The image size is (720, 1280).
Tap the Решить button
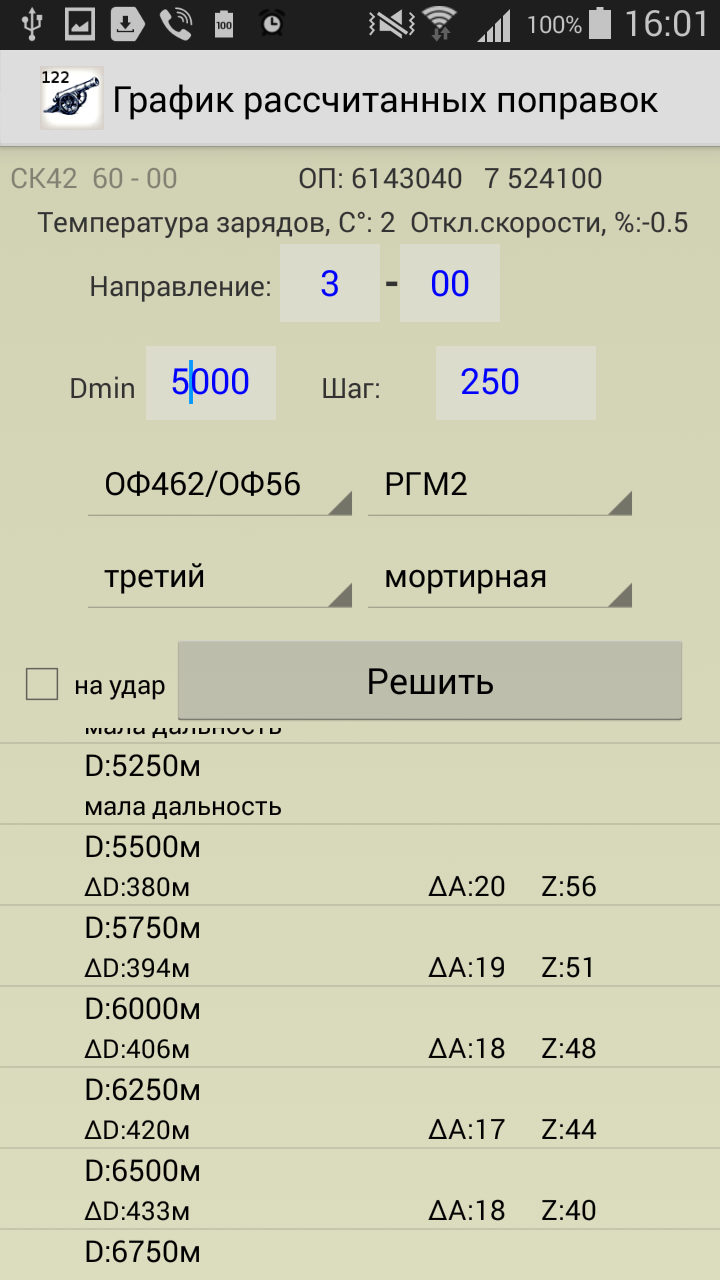click(430, 681)
